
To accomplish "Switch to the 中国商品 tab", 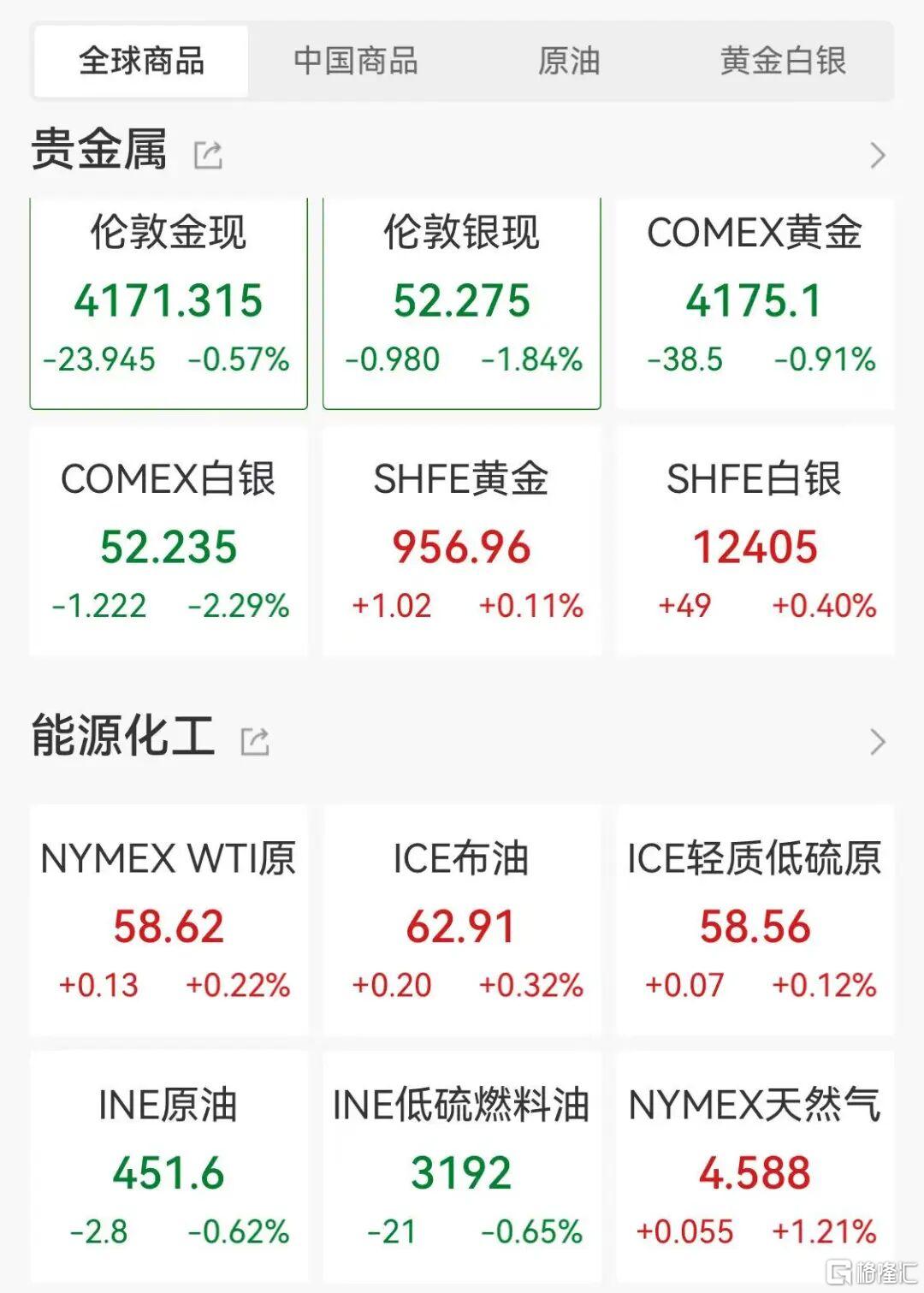I will (355, 62).
